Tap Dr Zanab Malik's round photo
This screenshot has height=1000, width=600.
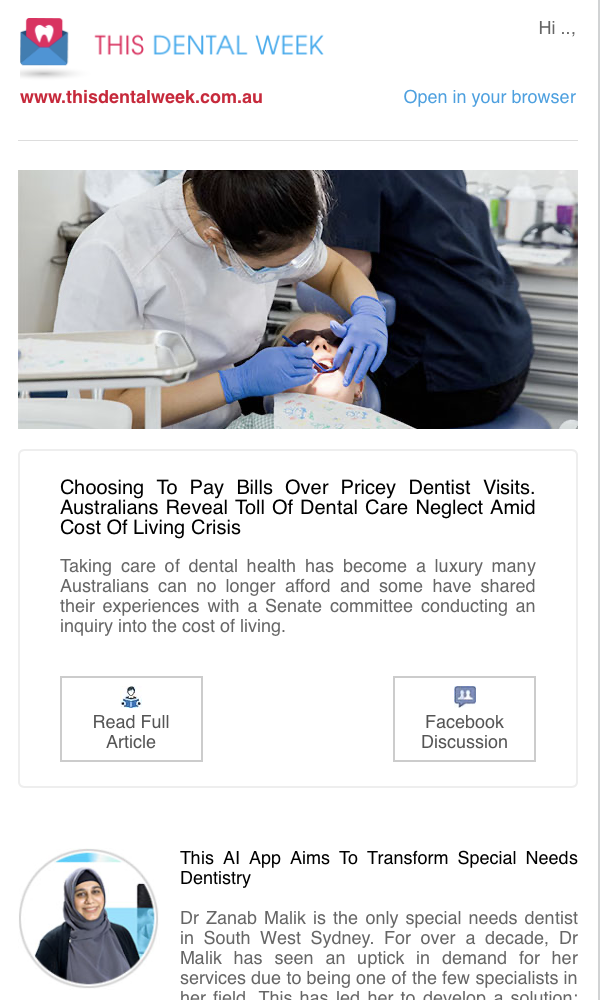click(88, 918)
